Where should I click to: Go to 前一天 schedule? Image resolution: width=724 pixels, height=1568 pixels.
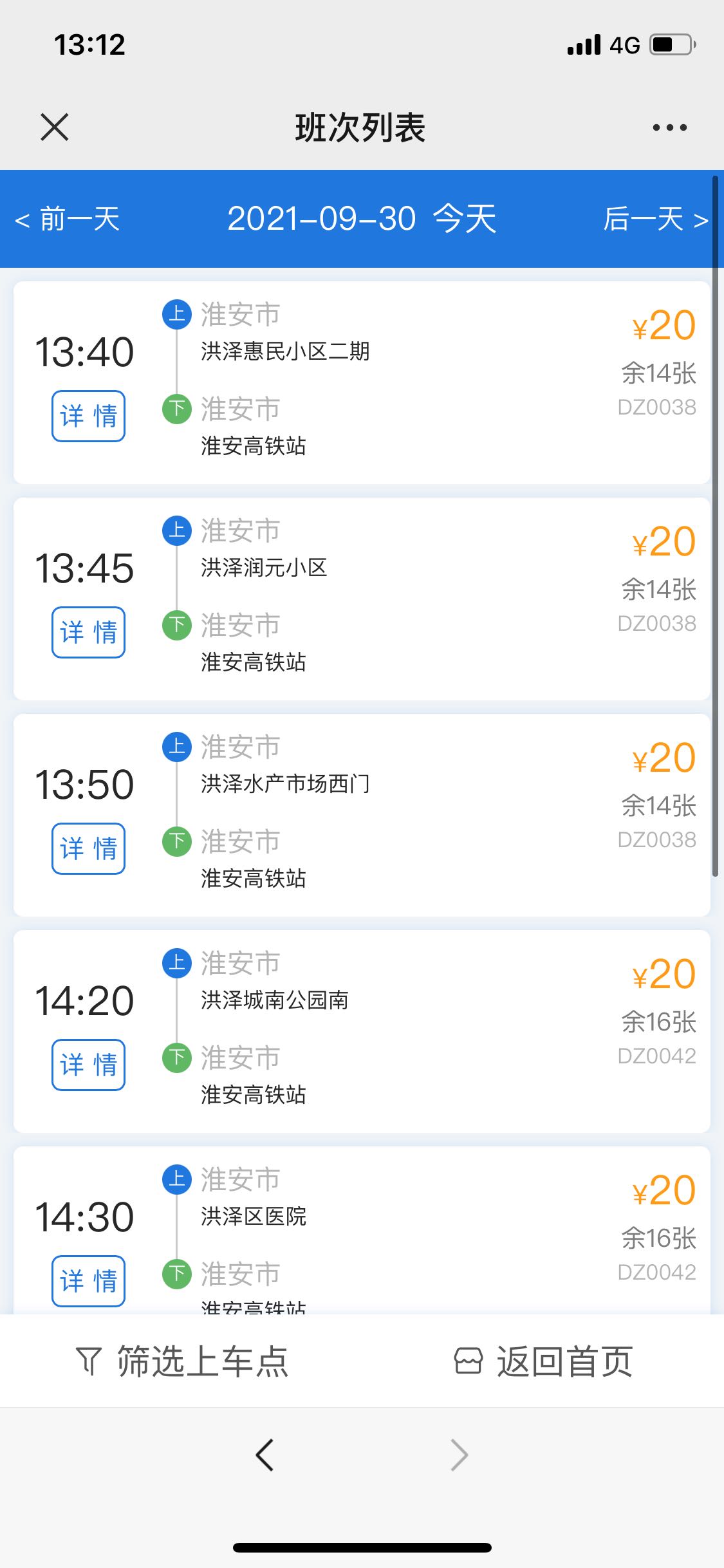[x=68, y=219]
